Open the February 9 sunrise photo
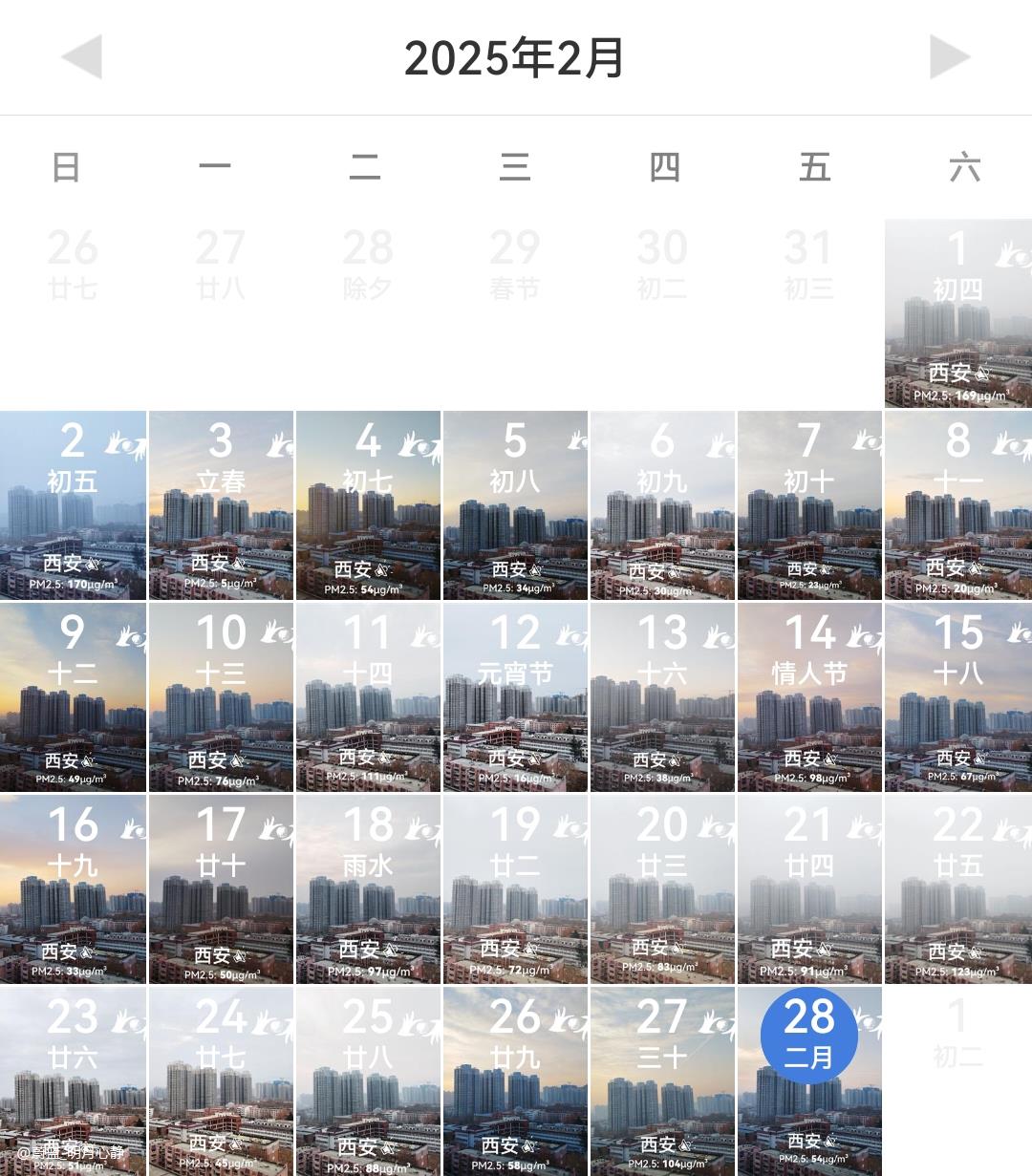This screenshot has width=1032, height=1176. [x=74, y=696]
